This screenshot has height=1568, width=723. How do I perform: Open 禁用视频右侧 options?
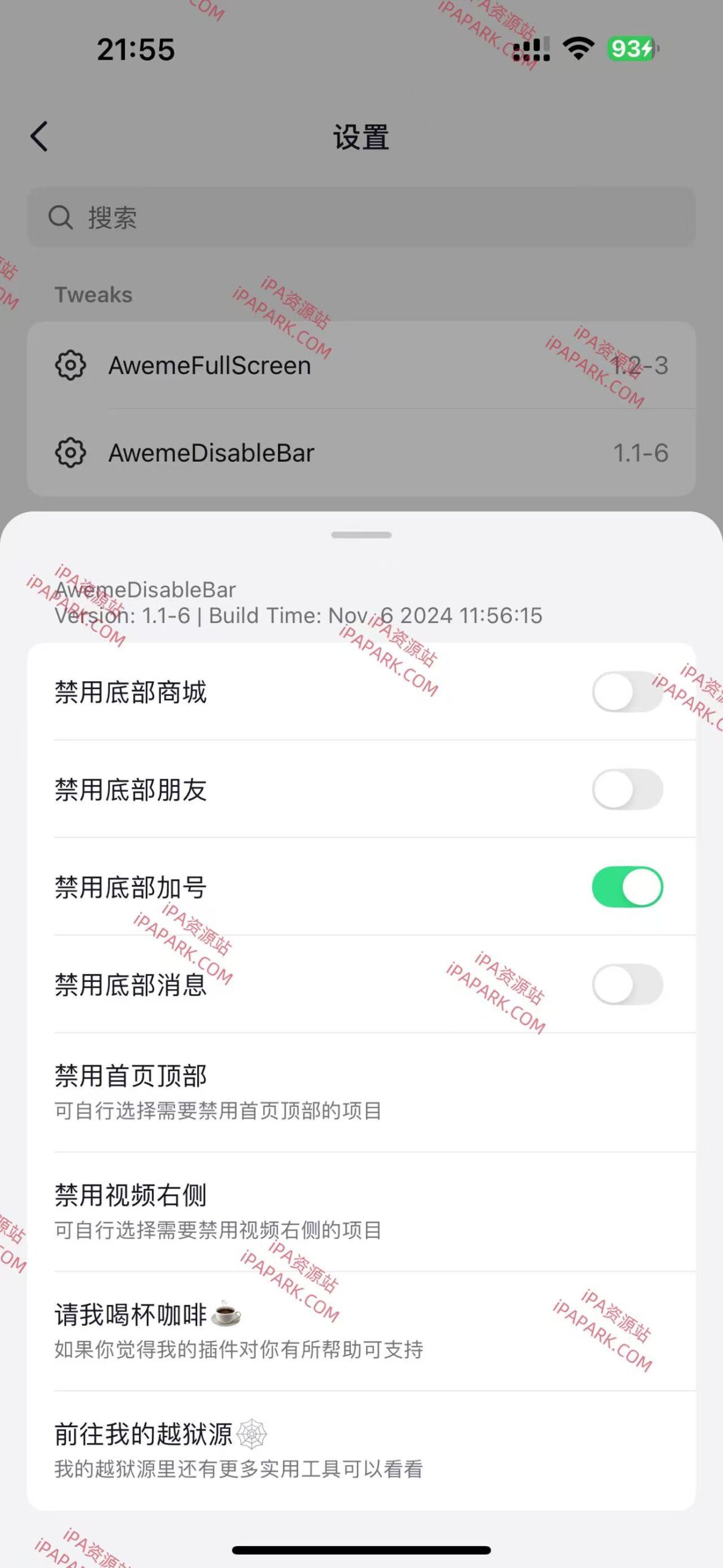(361, 1212)
